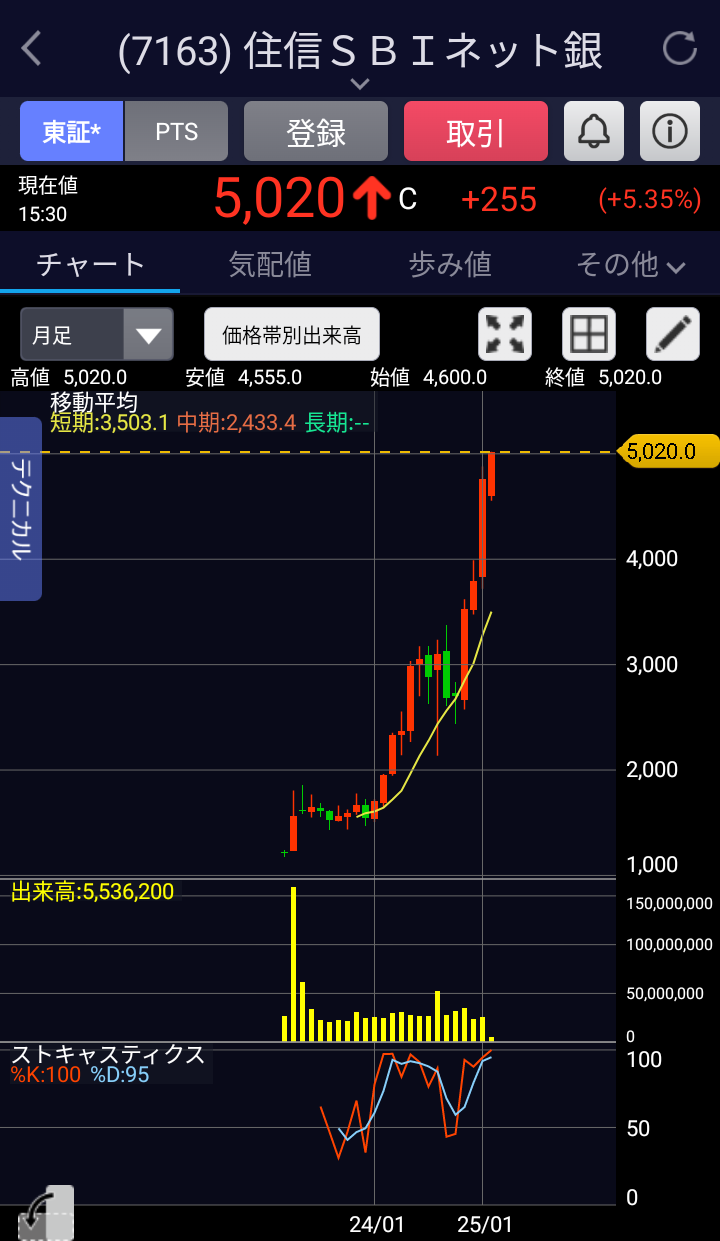Open the chart drawing pencil tool
Viewport: 720px width, 1241px height.
click(673, 334)
